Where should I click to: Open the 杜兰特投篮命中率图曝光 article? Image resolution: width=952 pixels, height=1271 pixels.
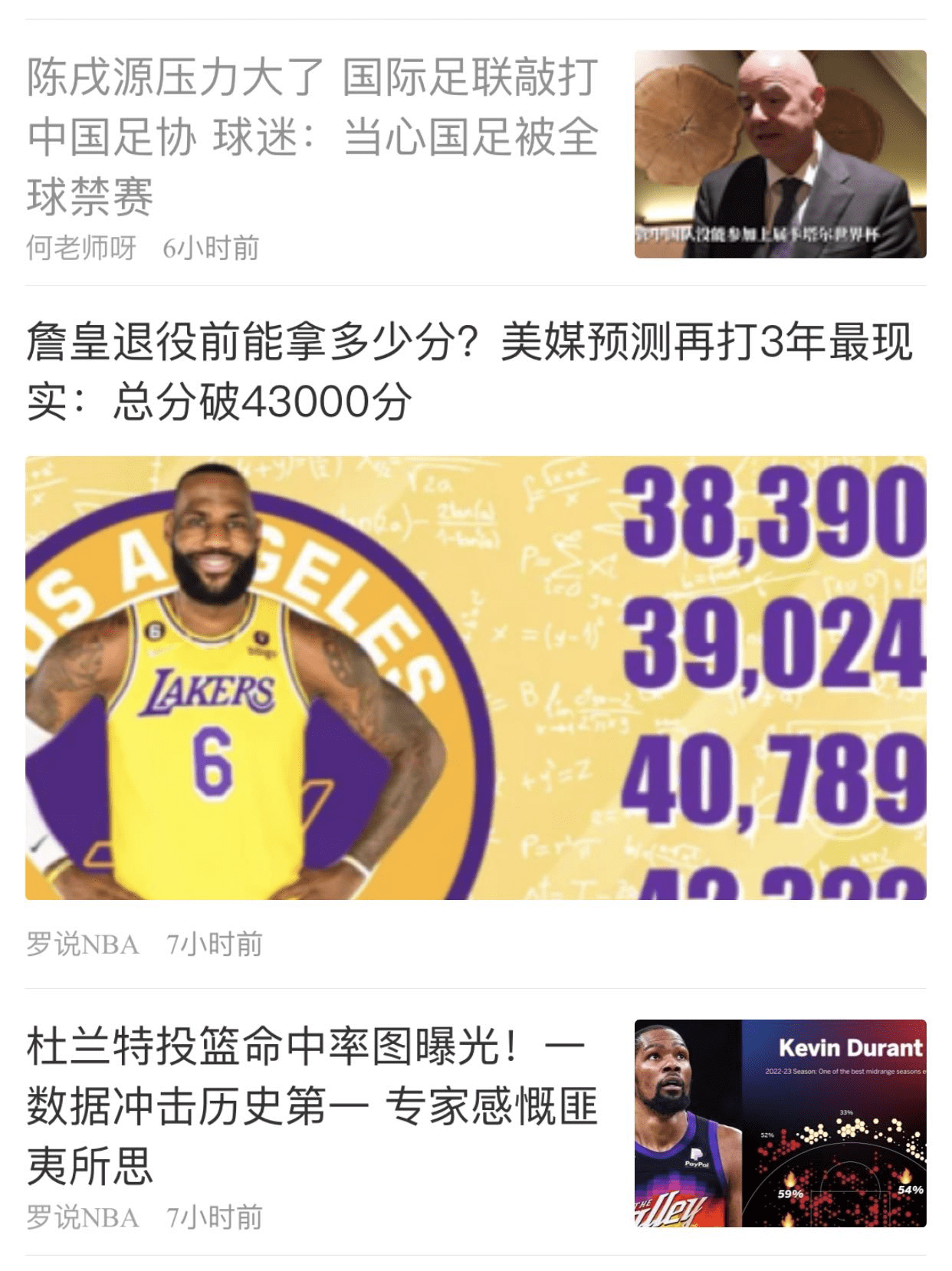click(x=312, y=1105)
